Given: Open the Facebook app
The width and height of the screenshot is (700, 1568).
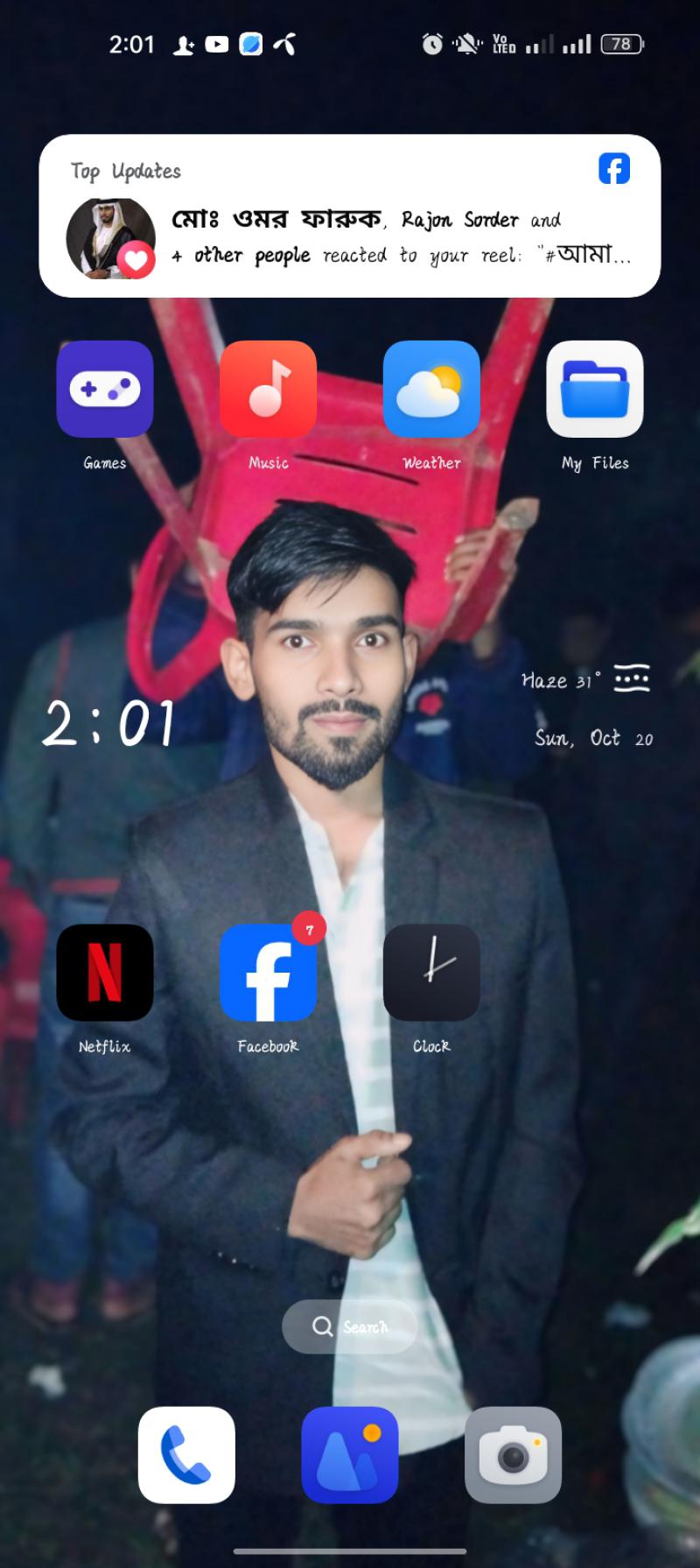Looking at the screenshot, I should click(268, 973).
